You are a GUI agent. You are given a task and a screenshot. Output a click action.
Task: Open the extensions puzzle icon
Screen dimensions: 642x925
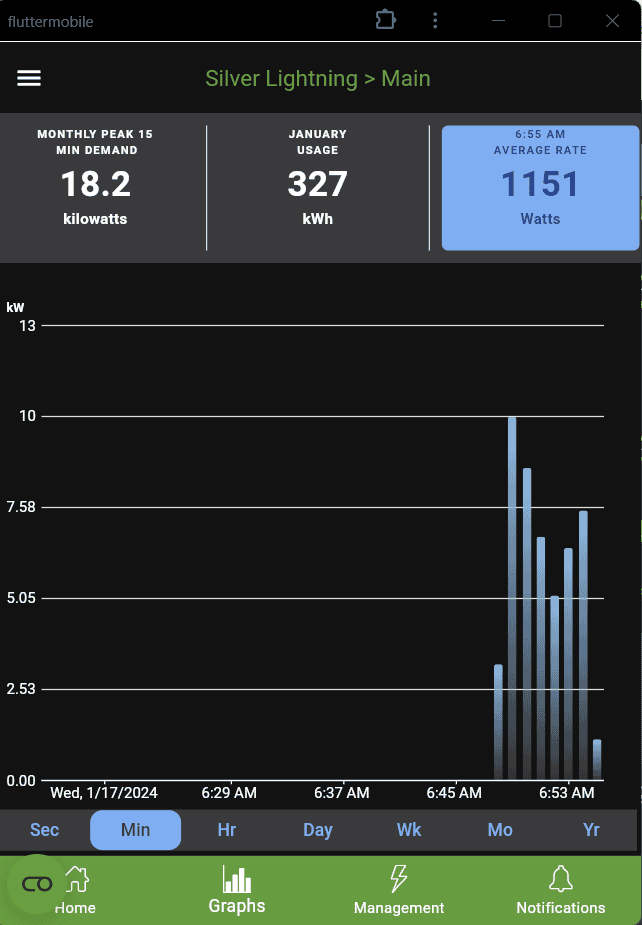(x=385, y=20)
